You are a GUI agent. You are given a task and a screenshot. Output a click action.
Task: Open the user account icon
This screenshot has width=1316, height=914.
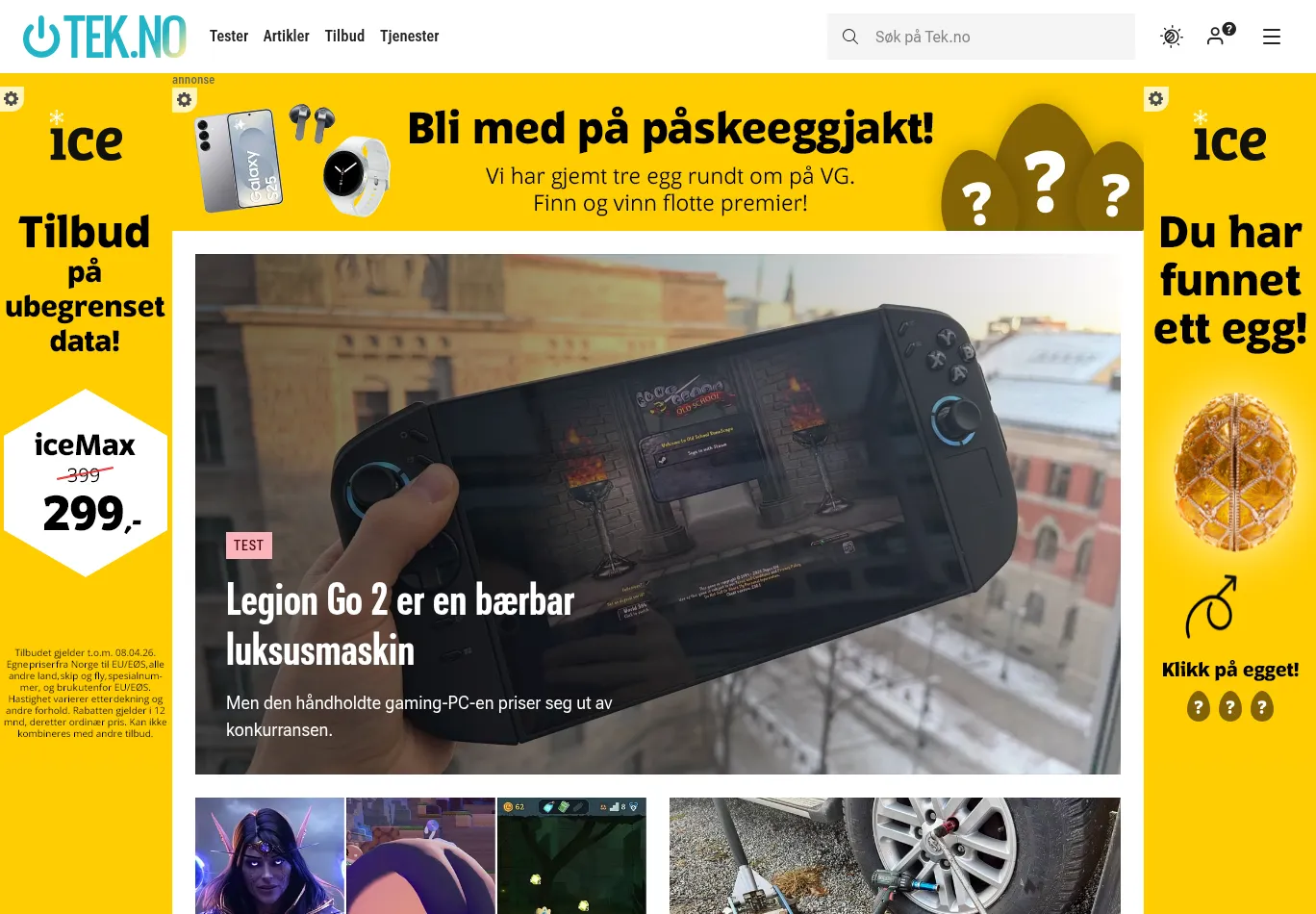click(1218, 37)
